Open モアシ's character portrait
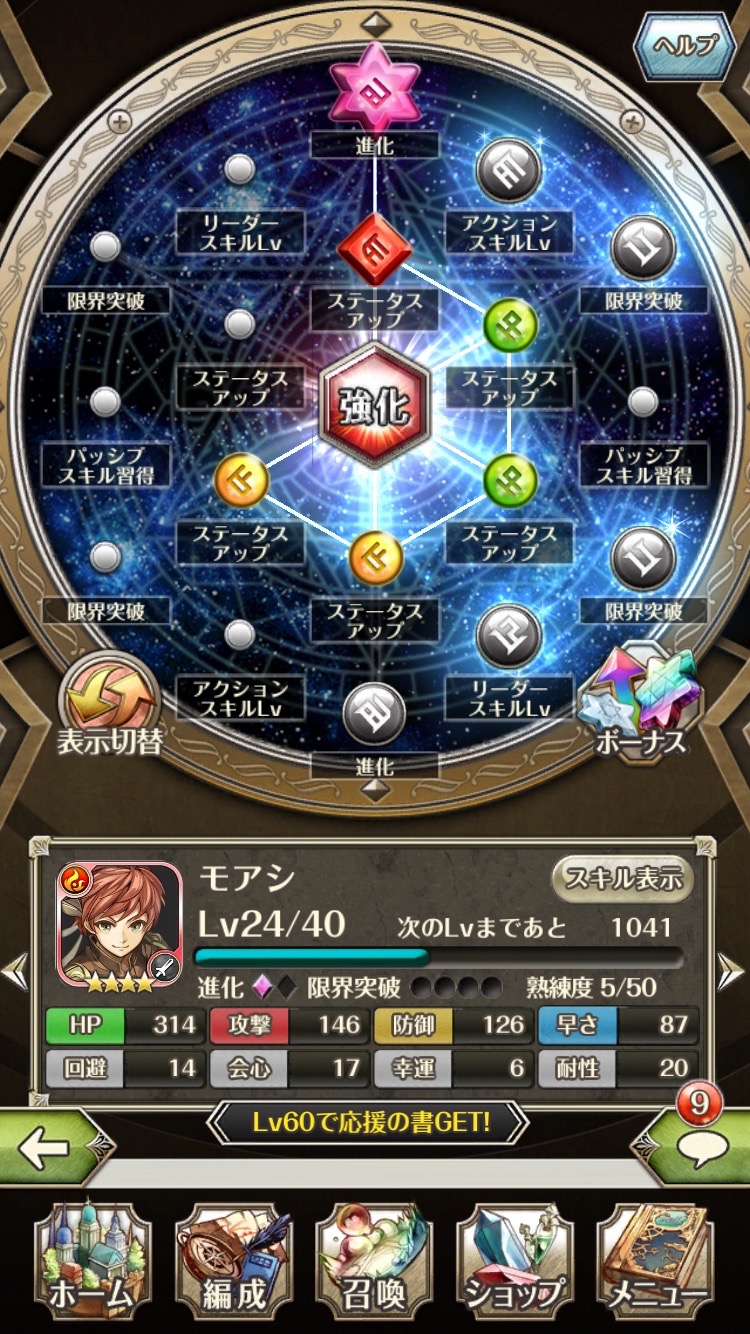750x1334 pixels. pyautogui.click(x=120, y=925)
